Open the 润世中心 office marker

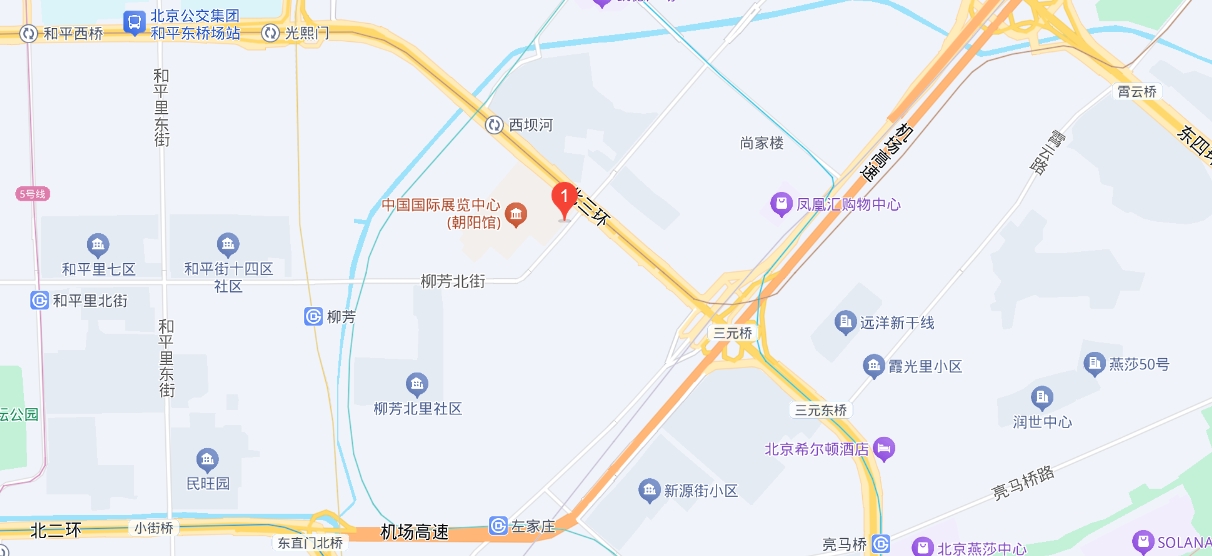point(1042,398)
